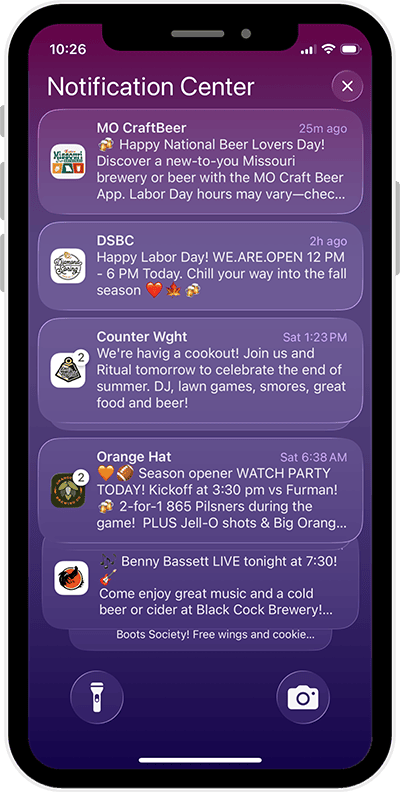
Task: Expand the Counter Wght notification stack
Action: [200, 371]
